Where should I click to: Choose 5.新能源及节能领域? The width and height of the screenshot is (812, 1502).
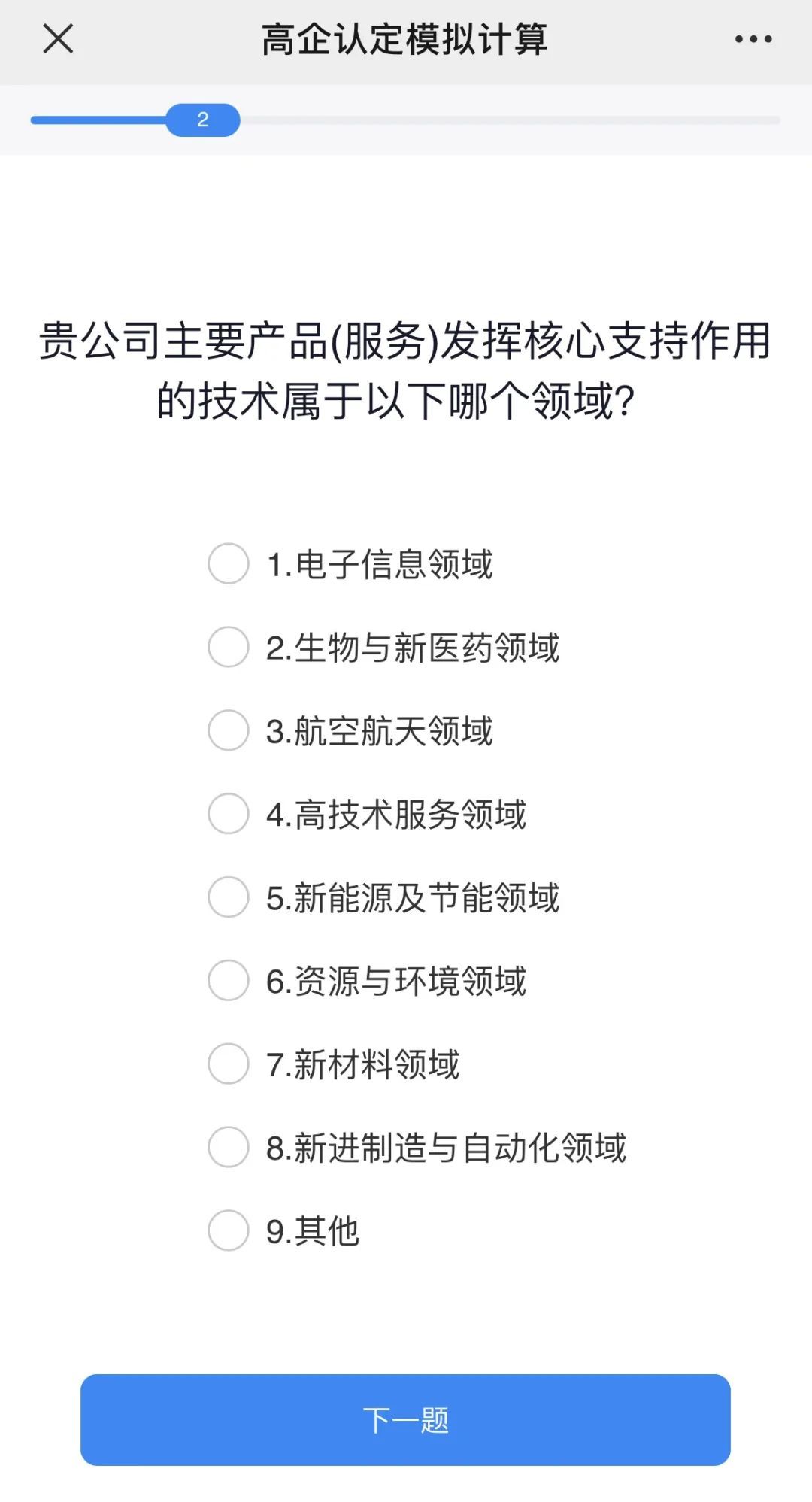pos(229,897)
